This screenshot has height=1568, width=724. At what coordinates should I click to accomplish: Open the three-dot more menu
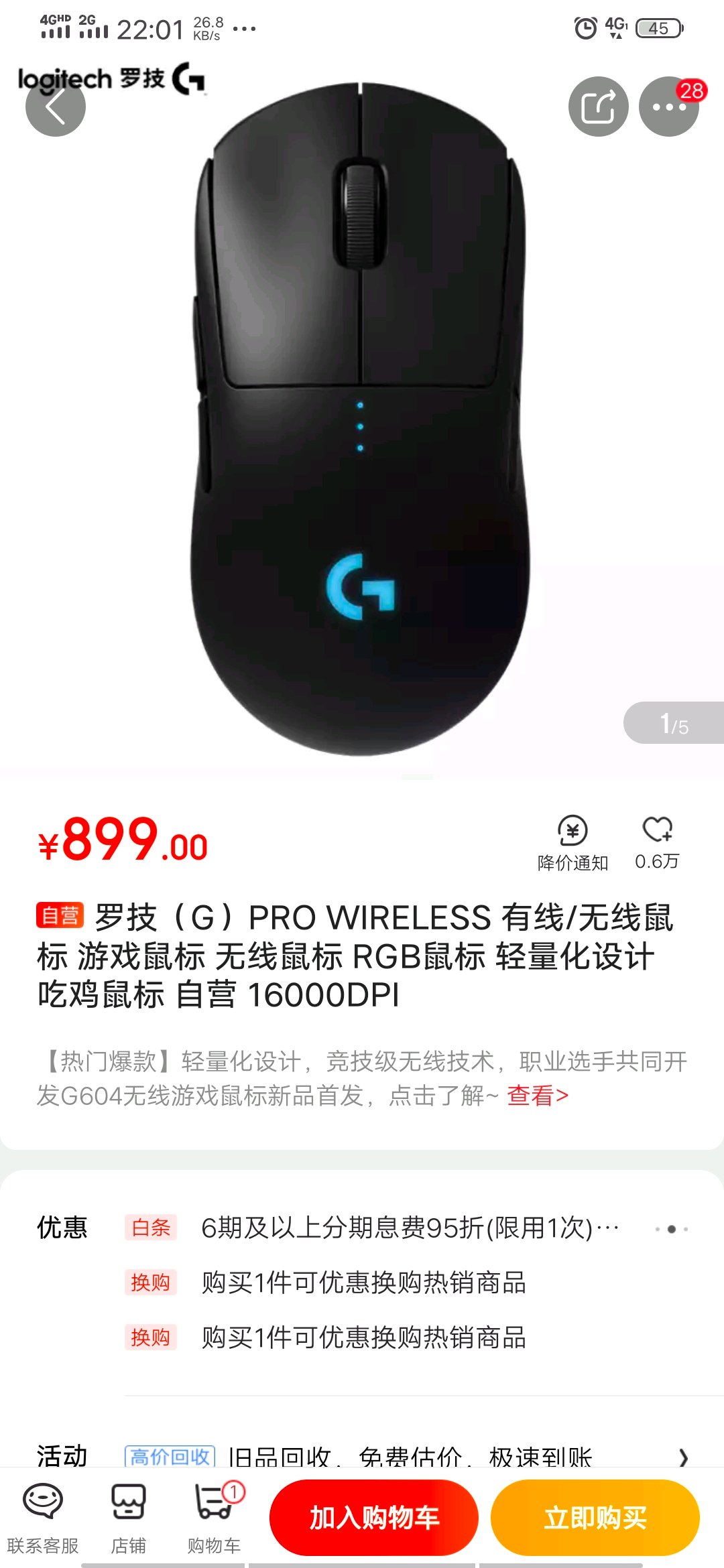(x=669, y=107)
